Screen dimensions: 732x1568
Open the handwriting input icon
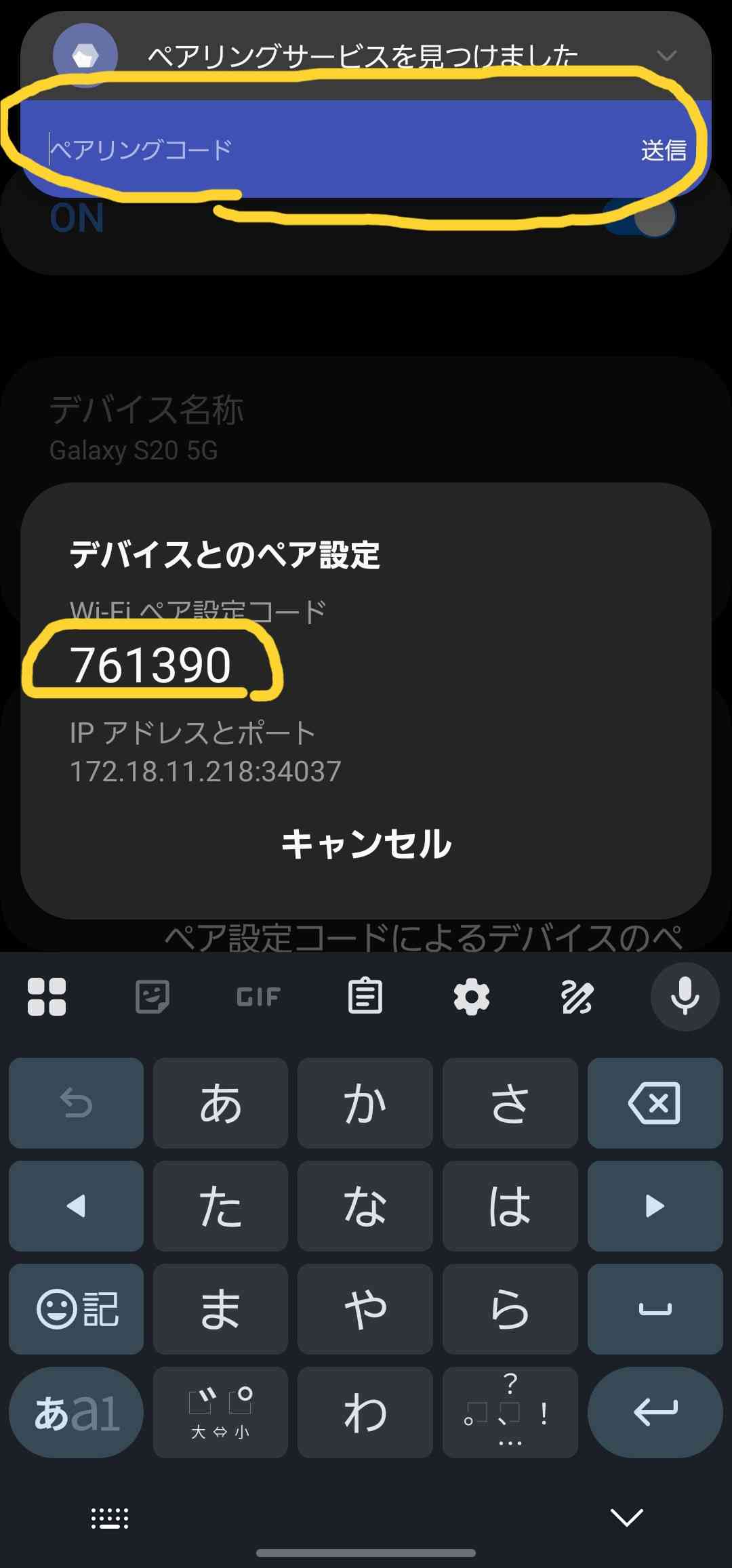tap(577, 997)
